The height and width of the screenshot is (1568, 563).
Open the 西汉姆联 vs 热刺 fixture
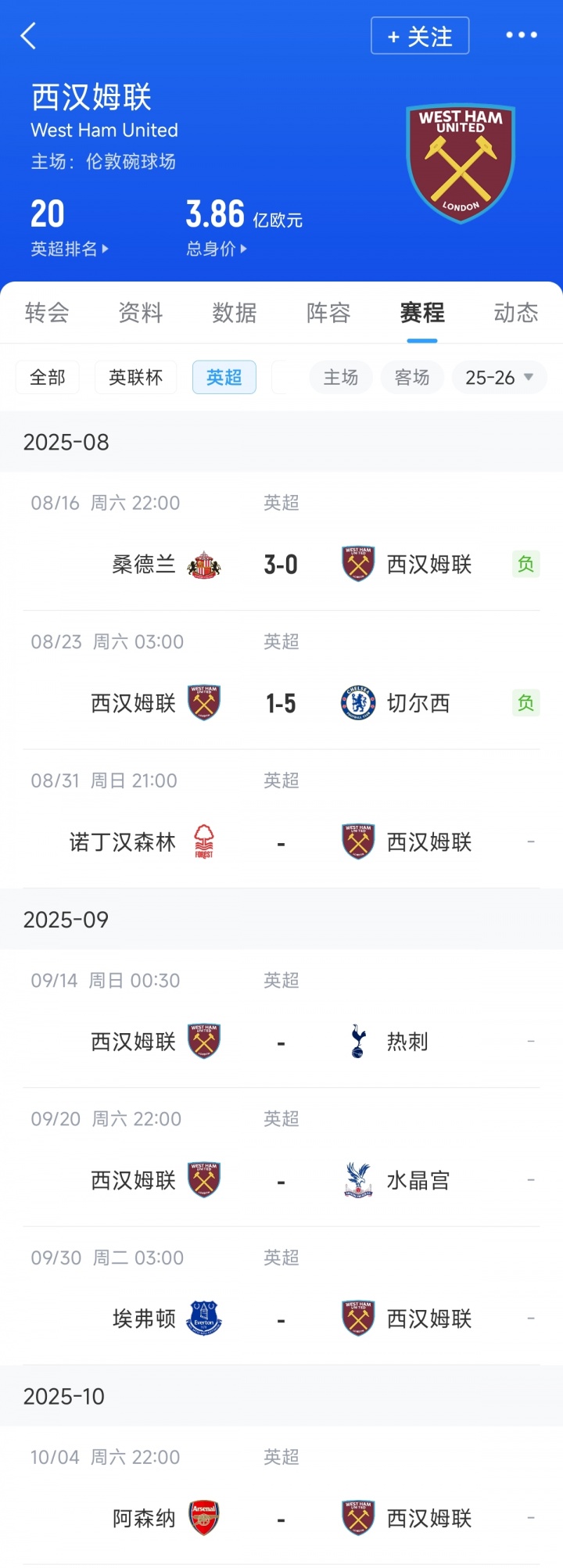point(281,1042)
